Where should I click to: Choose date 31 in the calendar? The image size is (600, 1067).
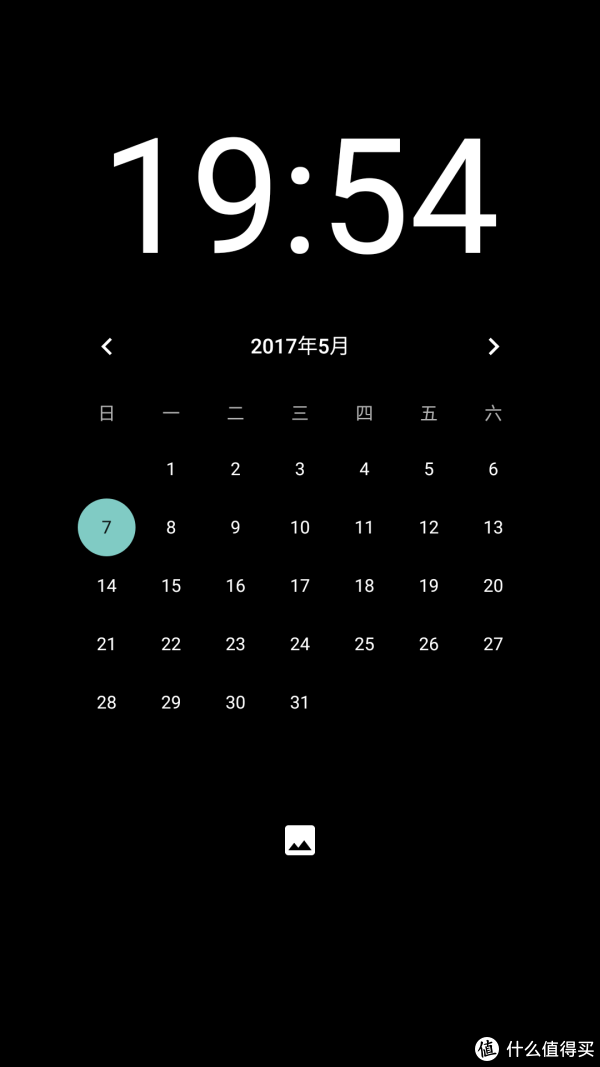pos(300,703)
